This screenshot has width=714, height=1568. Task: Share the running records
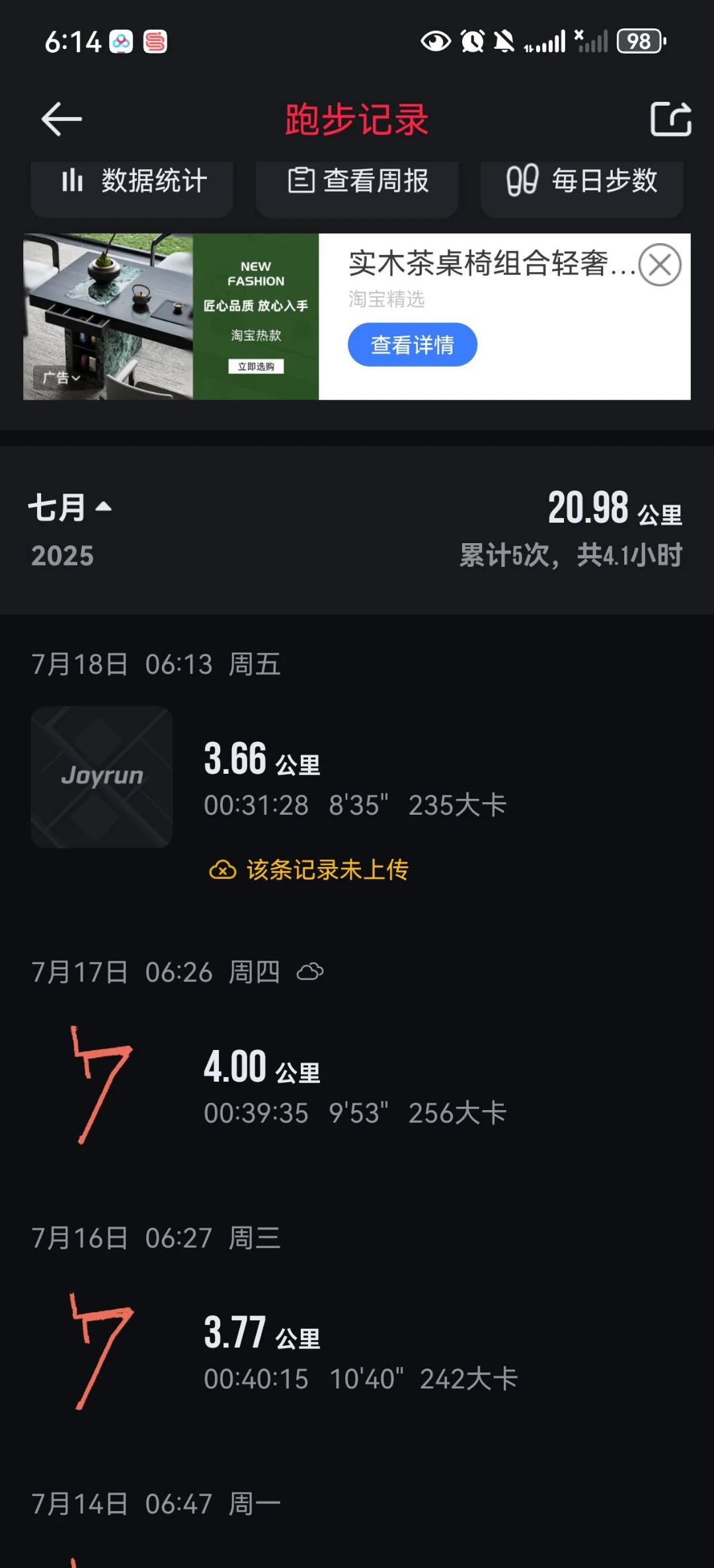670,120
